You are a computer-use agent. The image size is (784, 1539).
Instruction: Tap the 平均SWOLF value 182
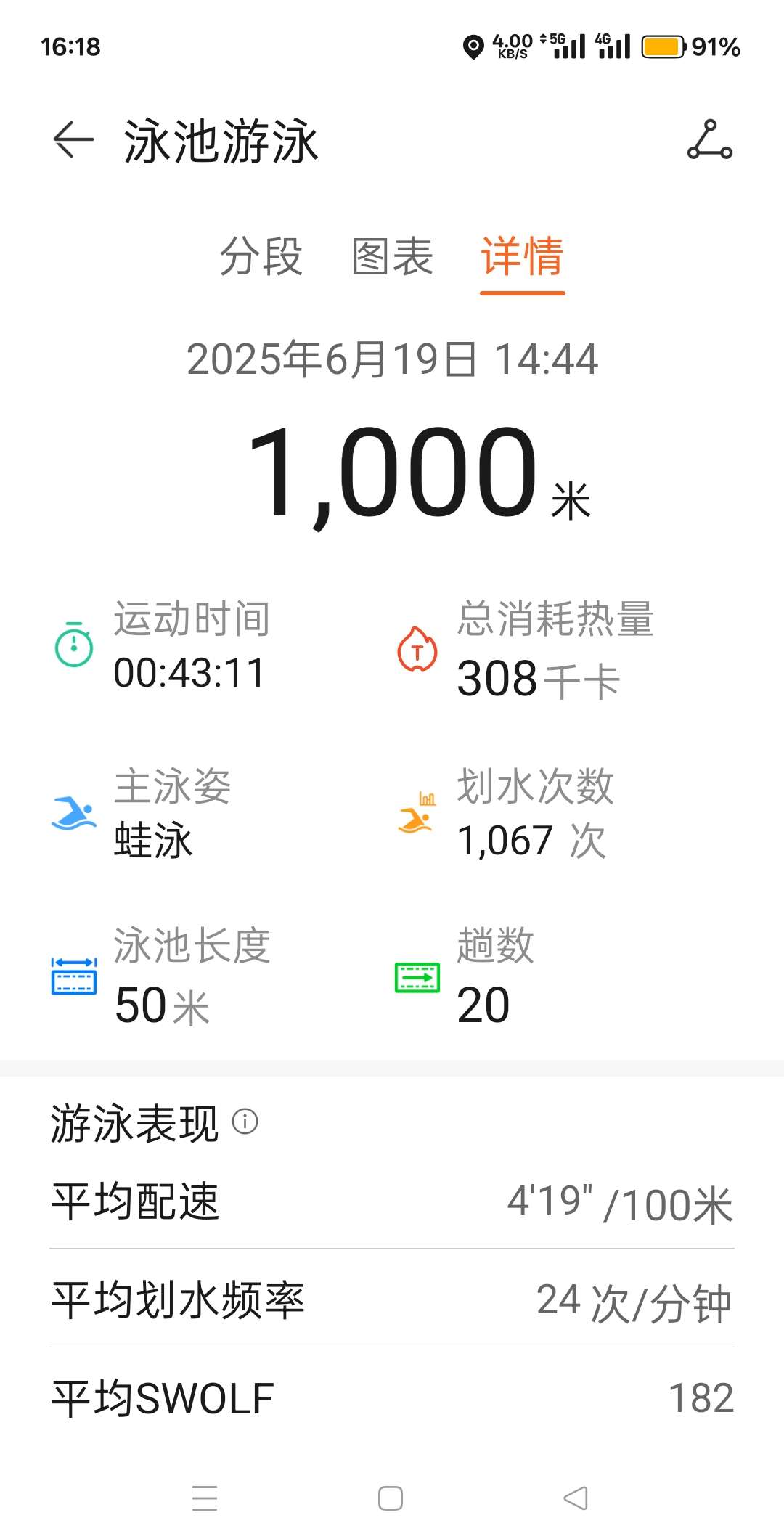[715, 1394]
